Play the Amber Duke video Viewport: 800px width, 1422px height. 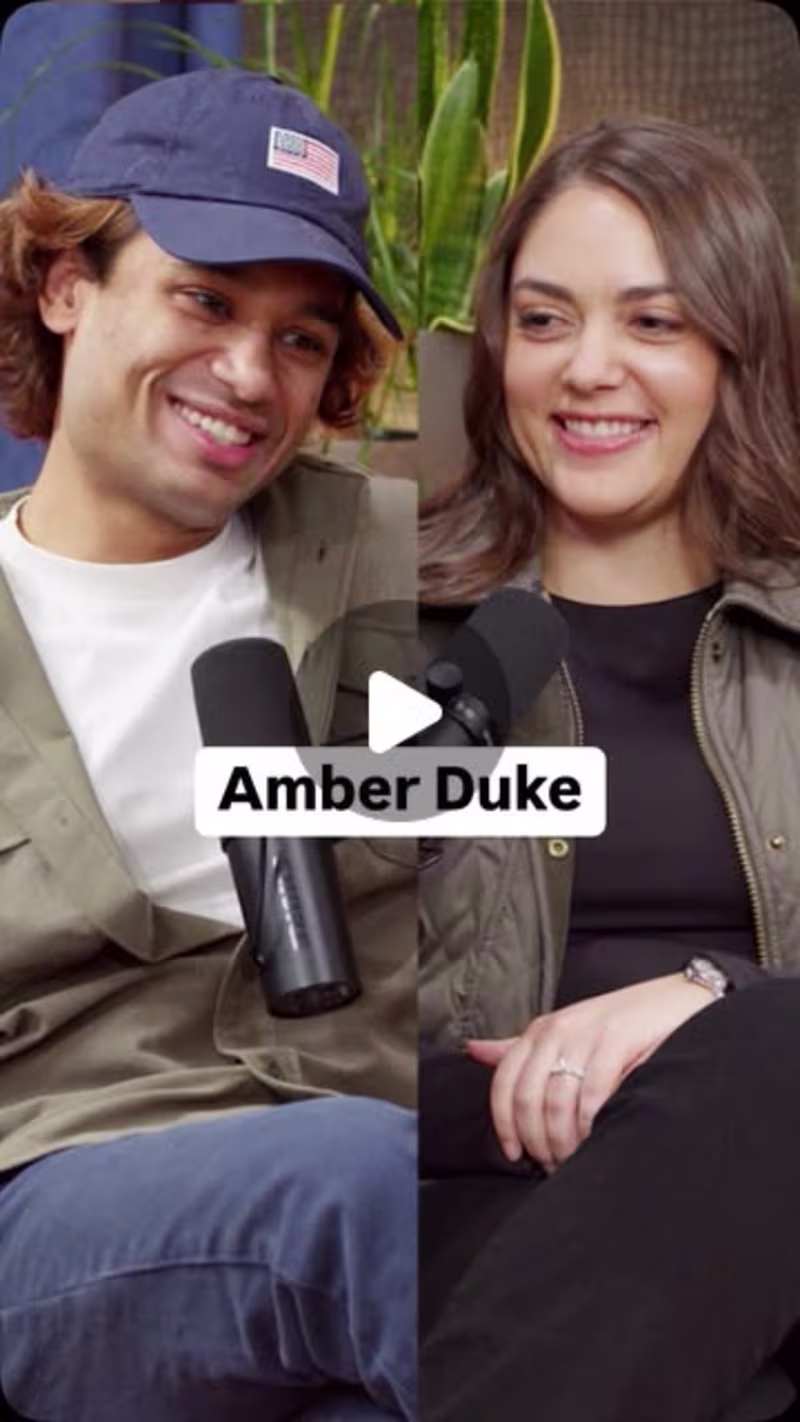(402, 712)
